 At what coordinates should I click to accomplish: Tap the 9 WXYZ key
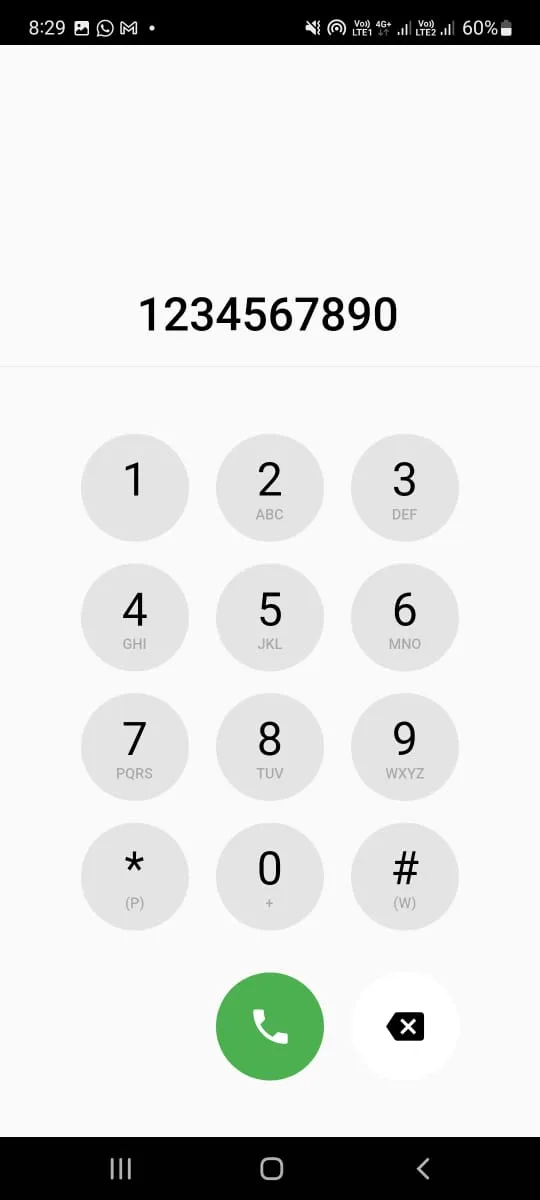pos(405,747)
